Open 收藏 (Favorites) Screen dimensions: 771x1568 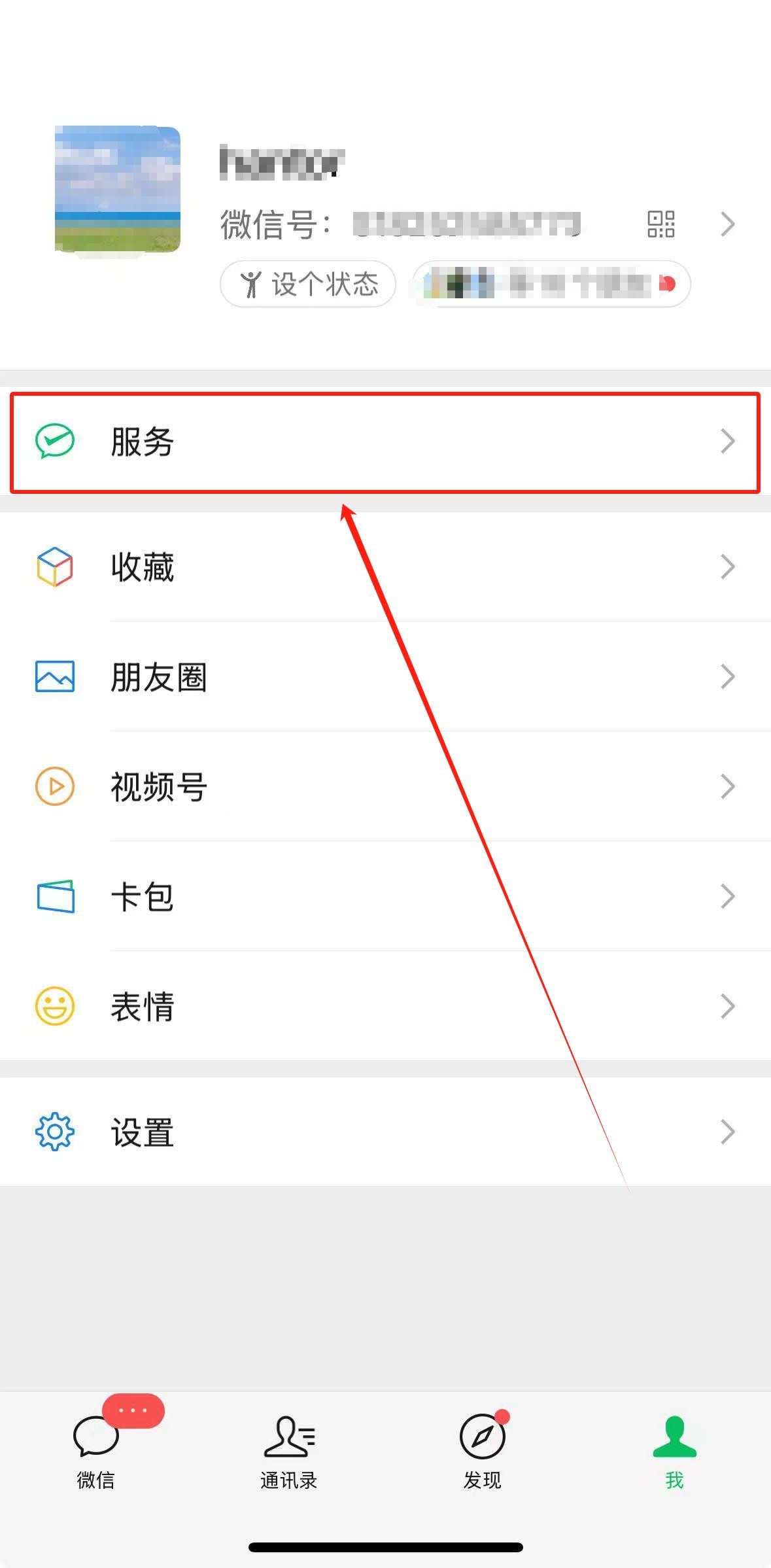tap(385, 566)
